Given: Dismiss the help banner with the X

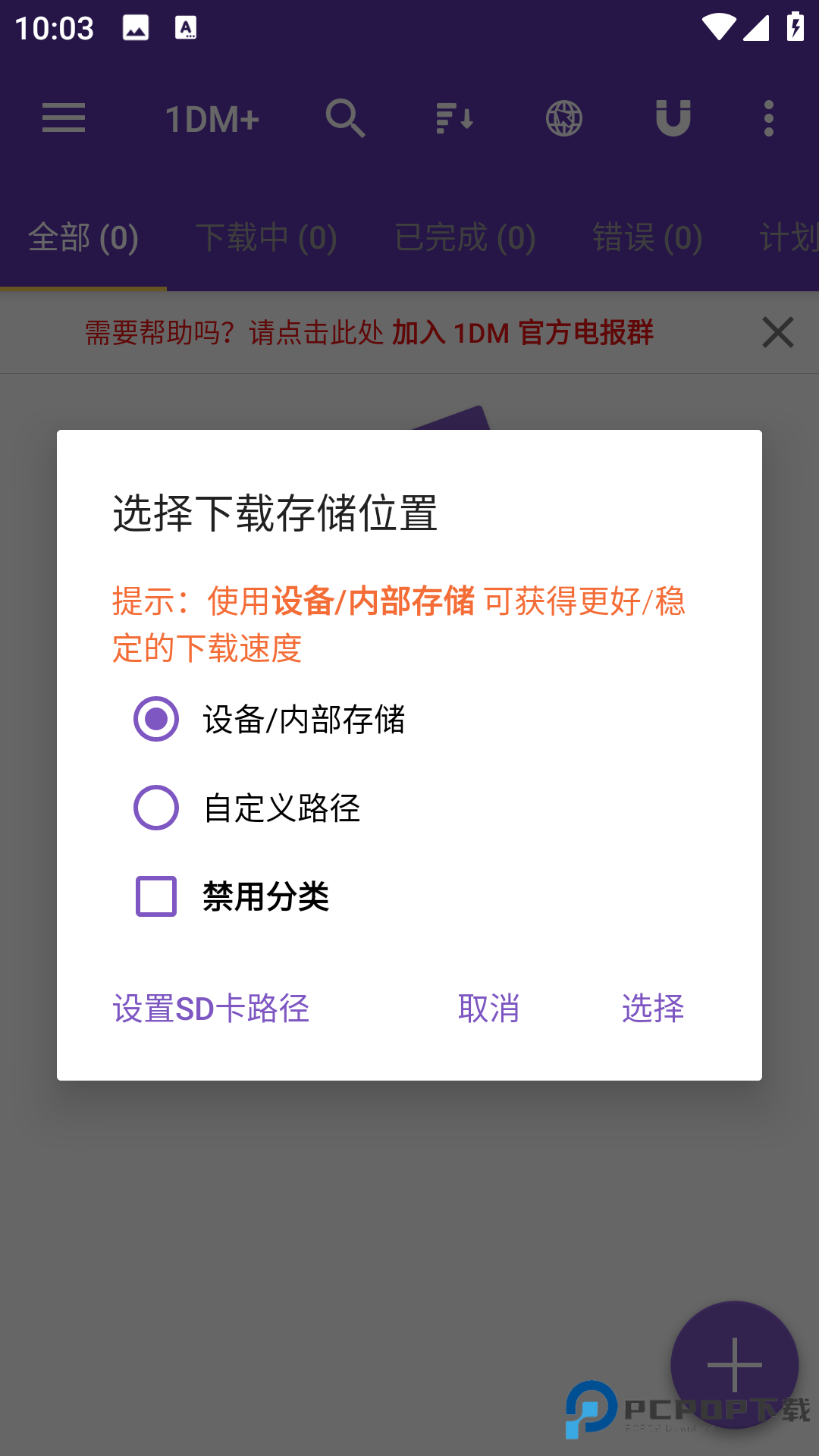Looking at the screenshot, I should [777, 331].
